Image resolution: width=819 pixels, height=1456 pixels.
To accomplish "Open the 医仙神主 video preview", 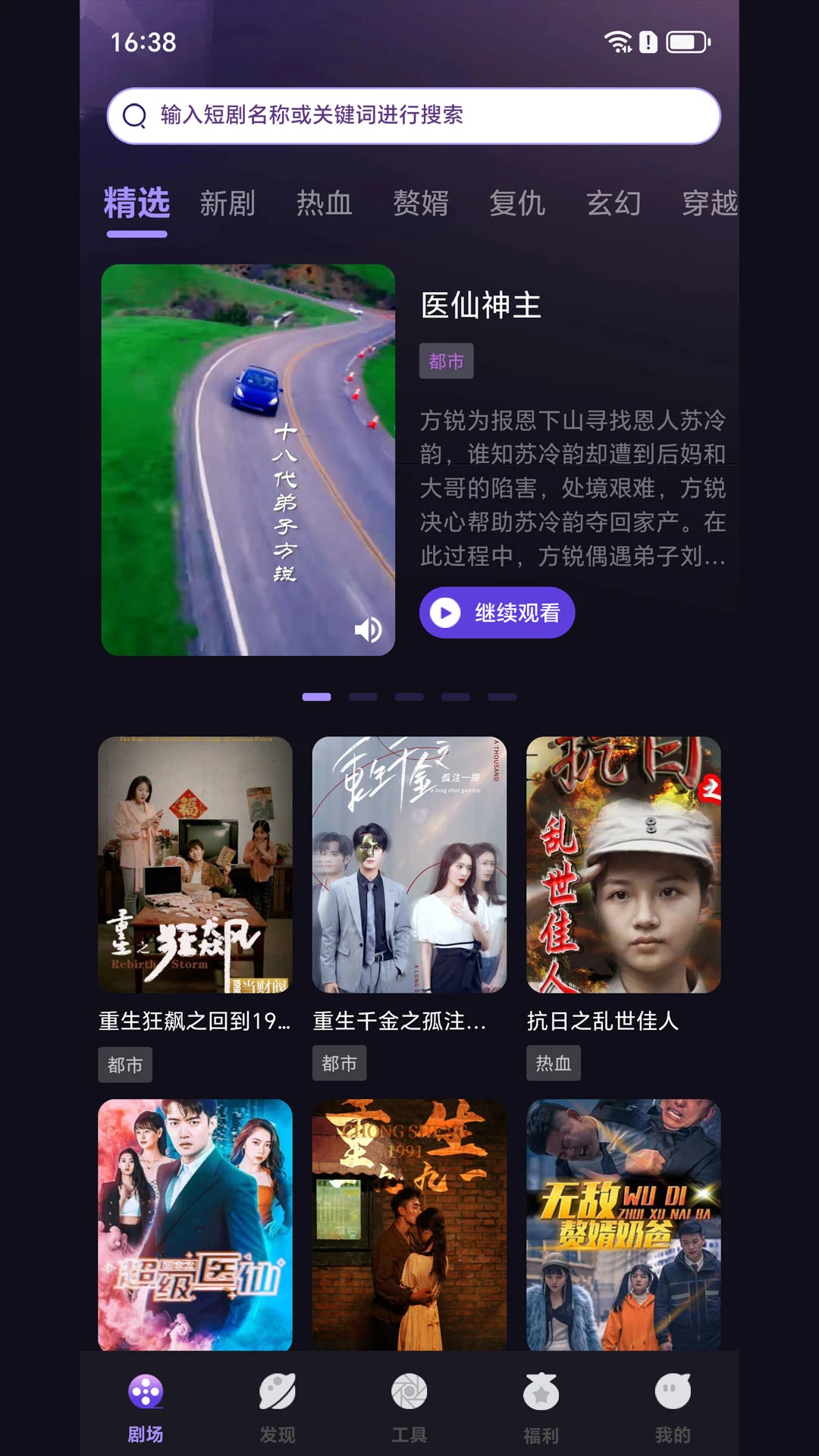I will [248, 460].
